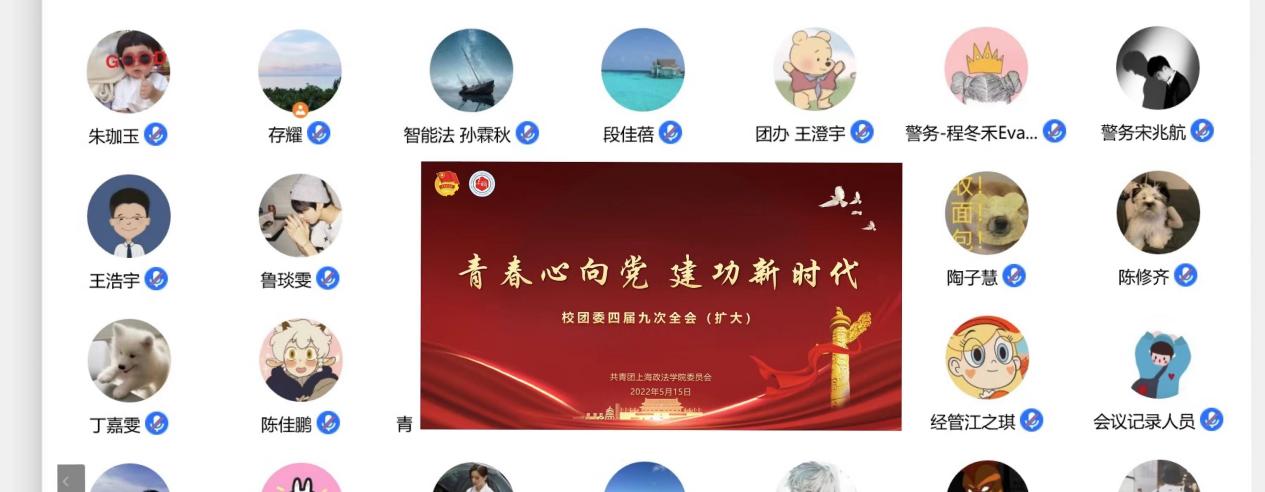The height and width of the screenshot is (492, 1265).
Task: Select participant 丁嘉雯
Action: [128, 360]
